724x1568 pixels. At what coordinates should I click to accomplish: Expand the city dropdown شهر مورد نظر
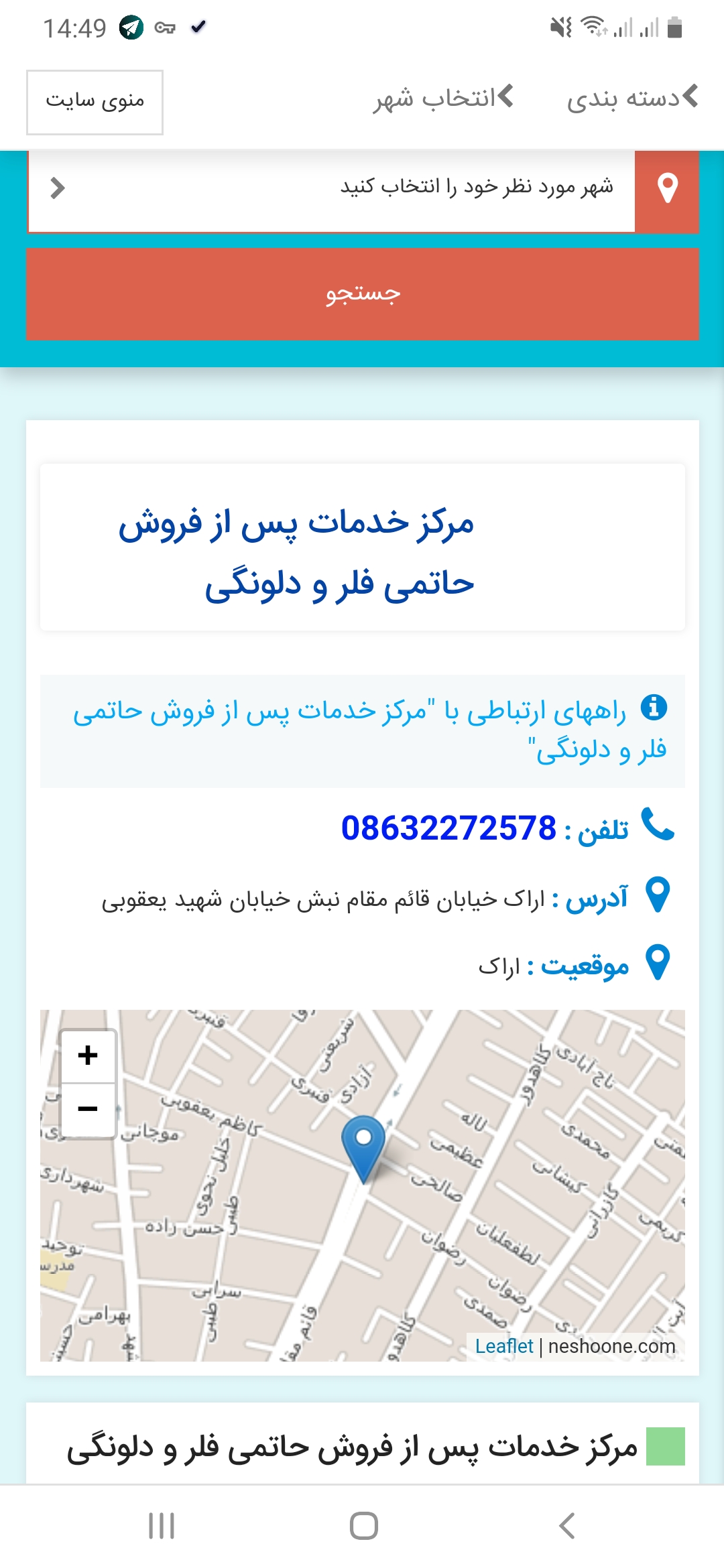(332, 188)
